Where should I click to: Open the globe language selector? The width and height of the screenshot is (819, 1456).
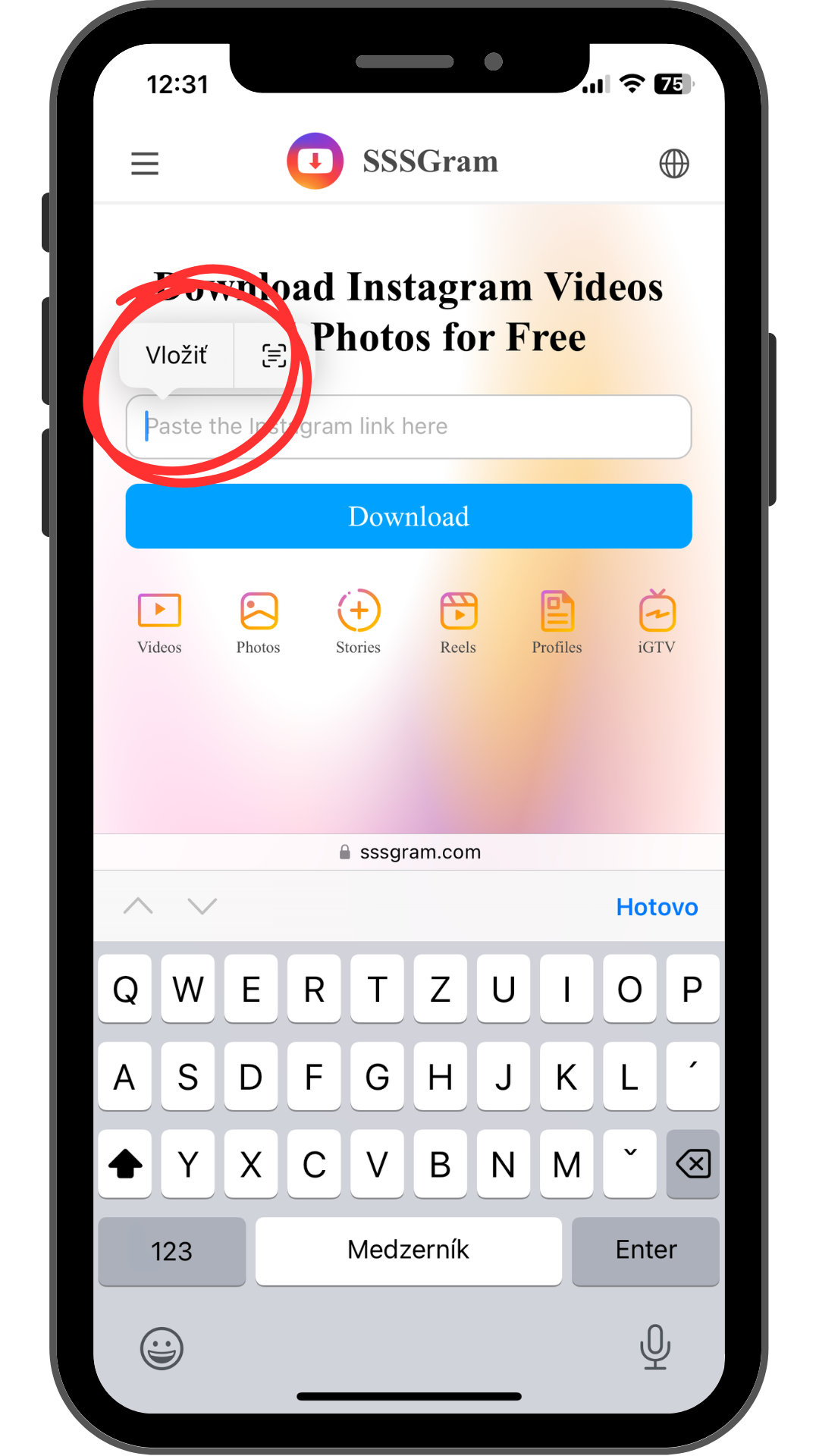click(673, 163)
